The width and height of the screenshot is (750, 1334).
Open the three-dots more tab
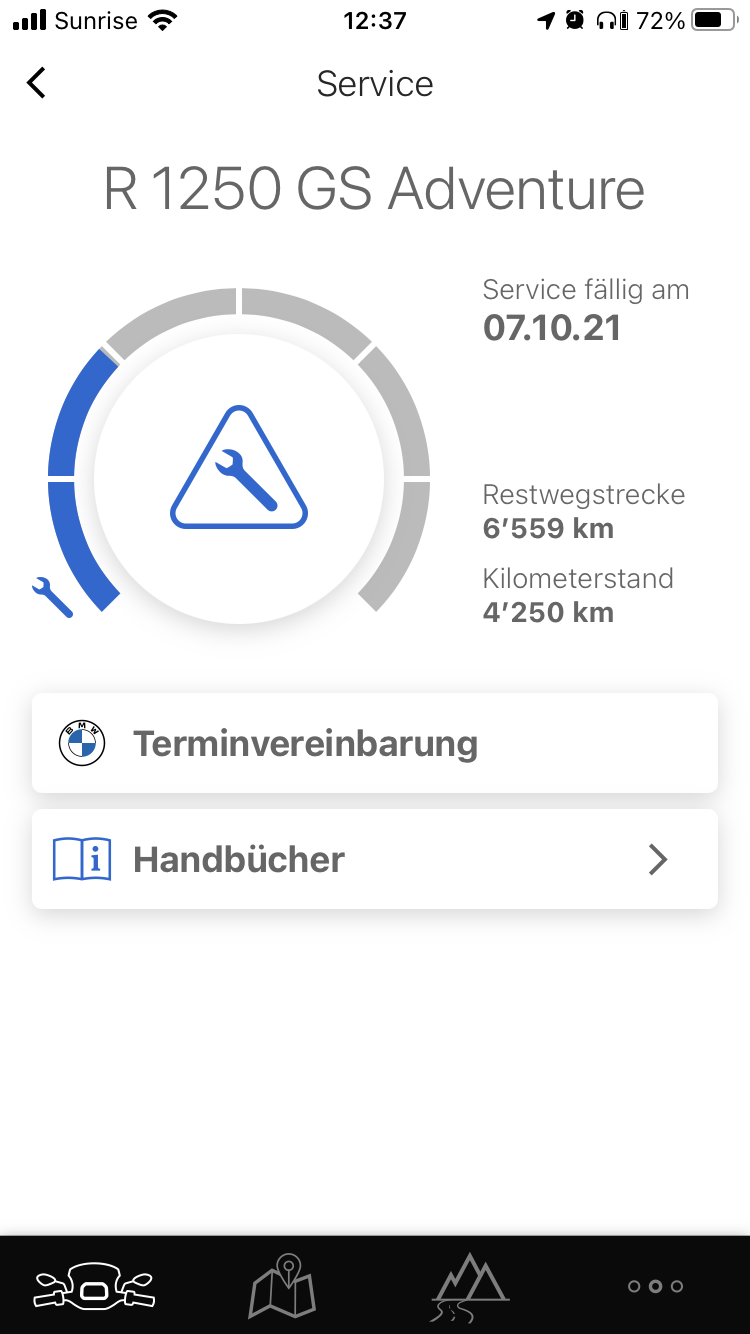pyautogui.click(x=655, y=1286)
